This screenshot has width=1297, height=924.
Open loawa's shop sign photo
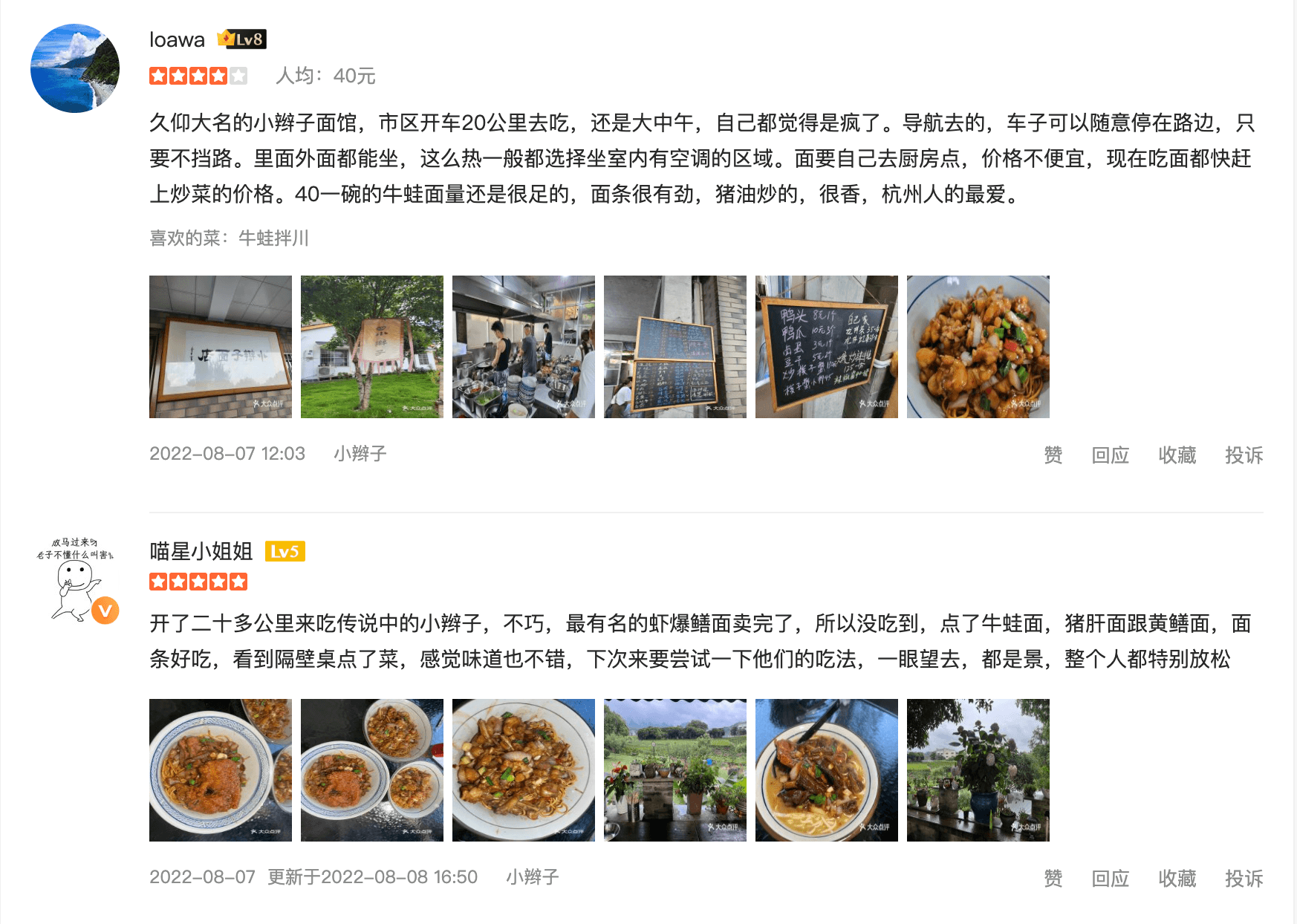[x=220, y=347]
